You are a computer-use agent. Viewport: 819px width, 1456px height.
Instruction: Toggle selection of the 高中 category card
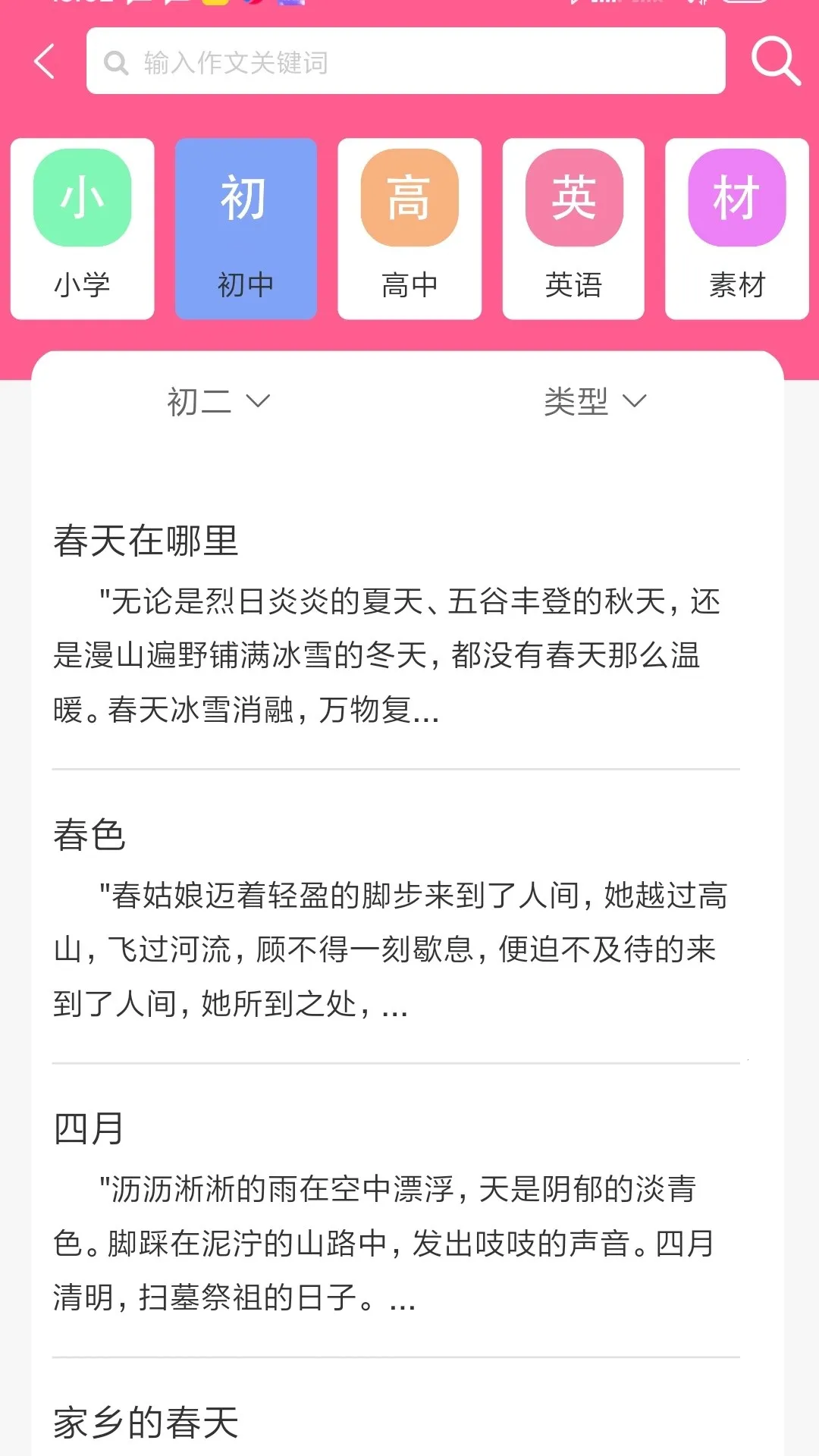pyautogui.click(x=409, y=227)
